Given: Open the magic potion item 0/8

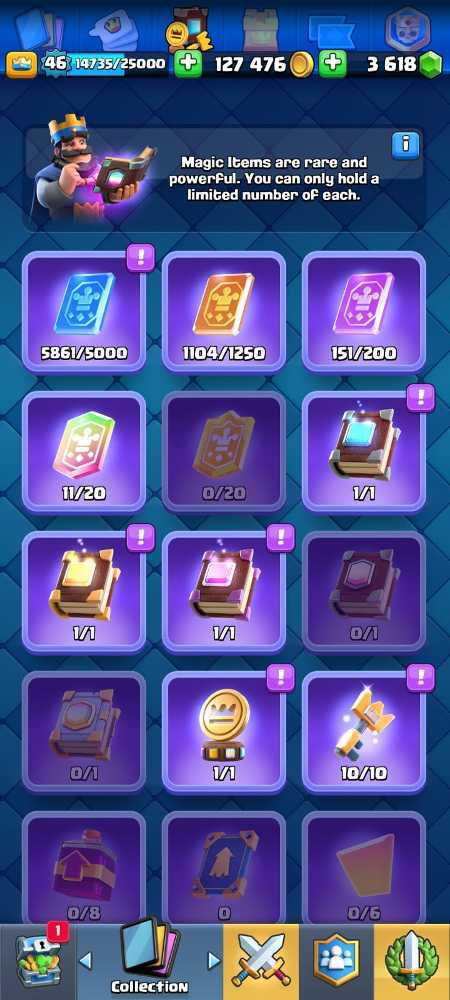Looking at the screenshot, I should coord(84,869).
